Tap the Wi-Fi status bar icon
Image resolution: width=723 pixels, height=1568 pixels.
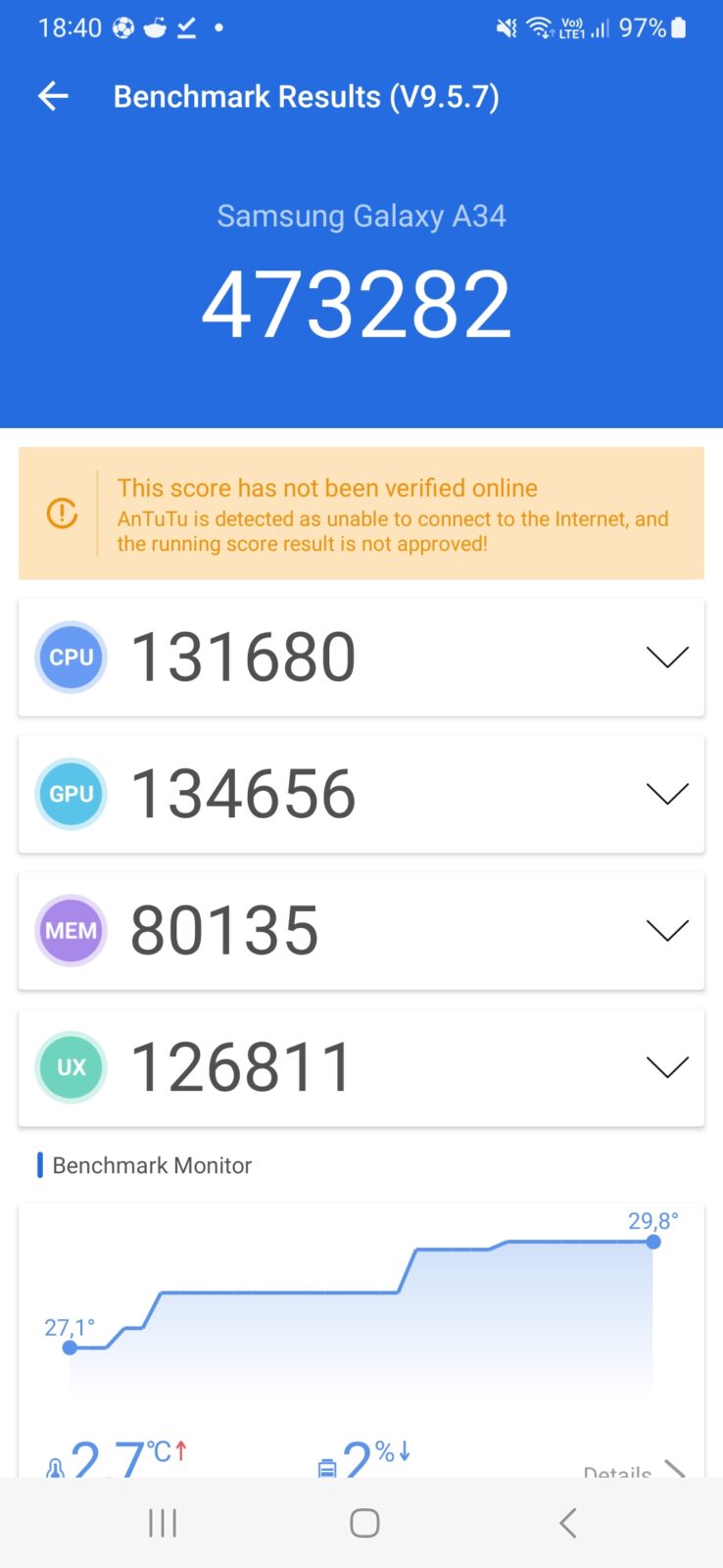540,26
